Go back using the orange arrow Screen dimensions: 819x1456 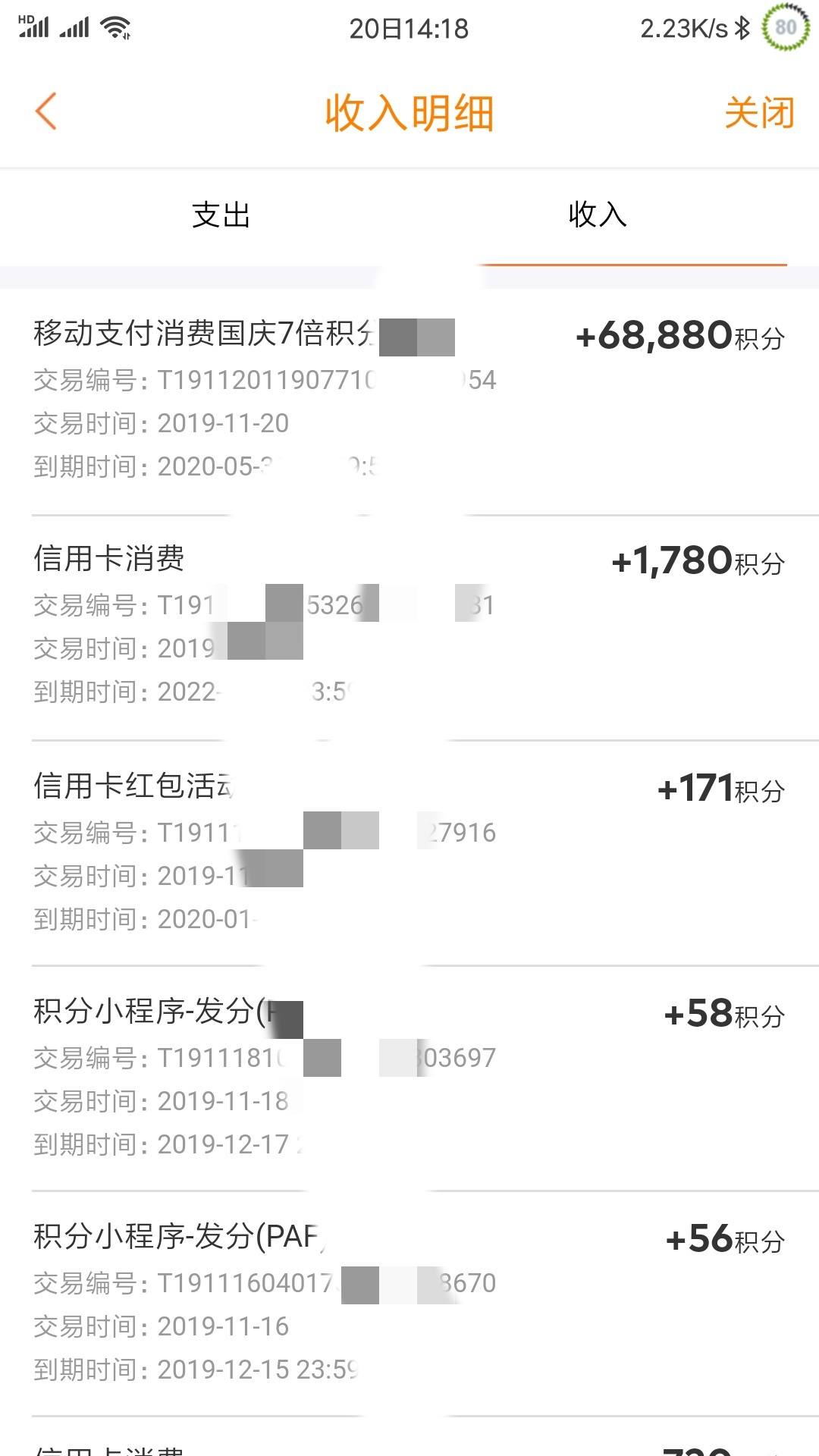tap(46, 111)
